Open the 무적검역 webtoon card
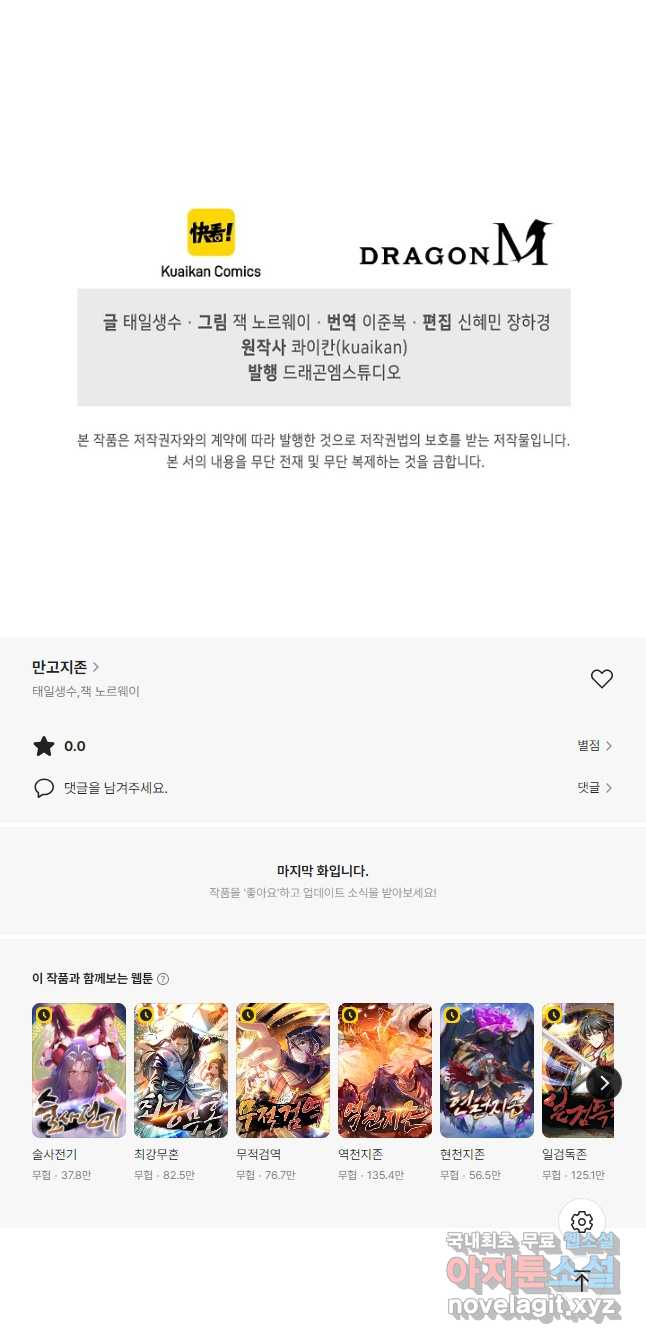Viewport: 646px width, 1344px height. (x=283, y=1070)
